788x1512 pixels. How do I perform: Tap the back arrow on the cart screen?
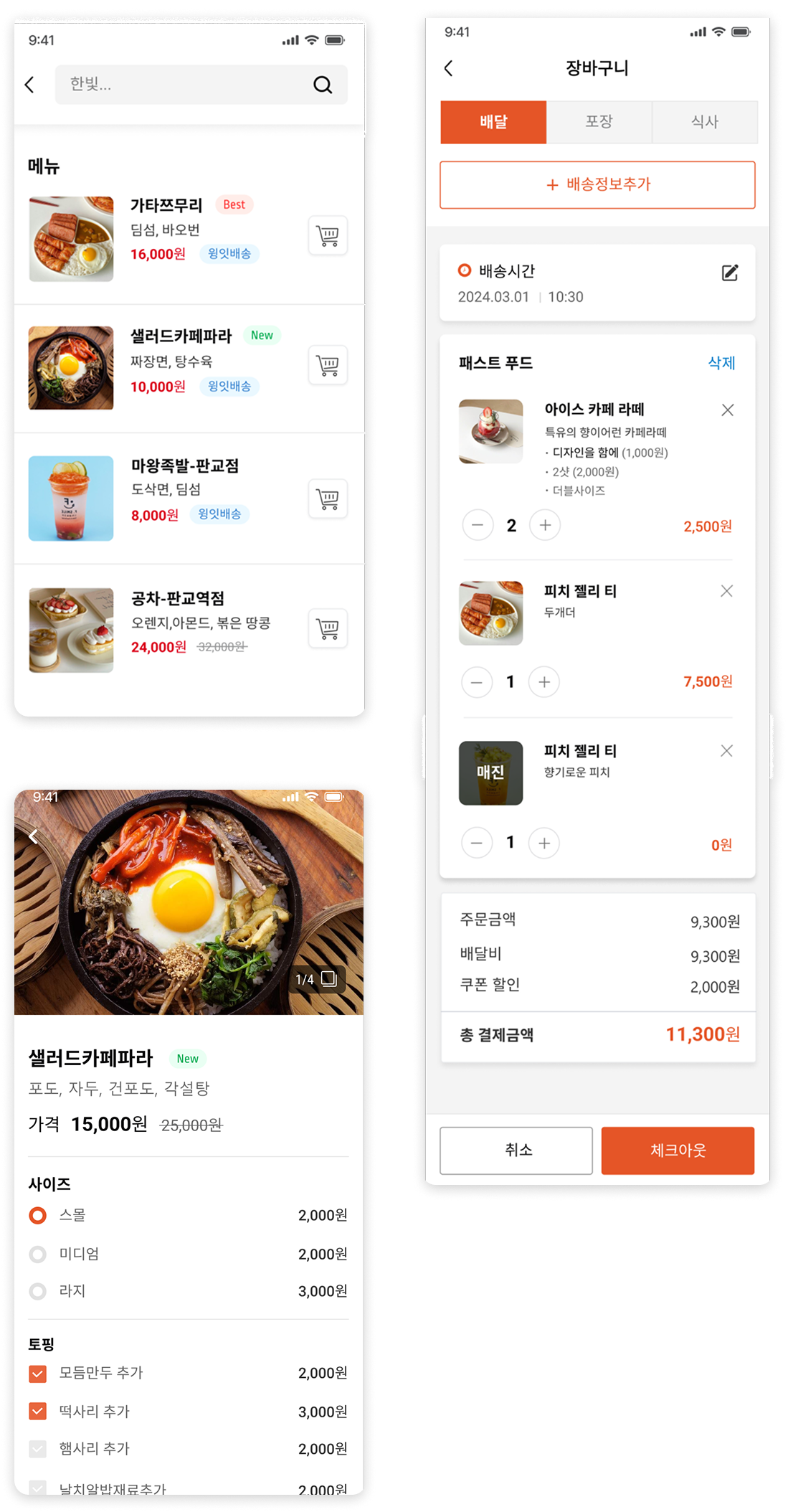pos(449,67)
